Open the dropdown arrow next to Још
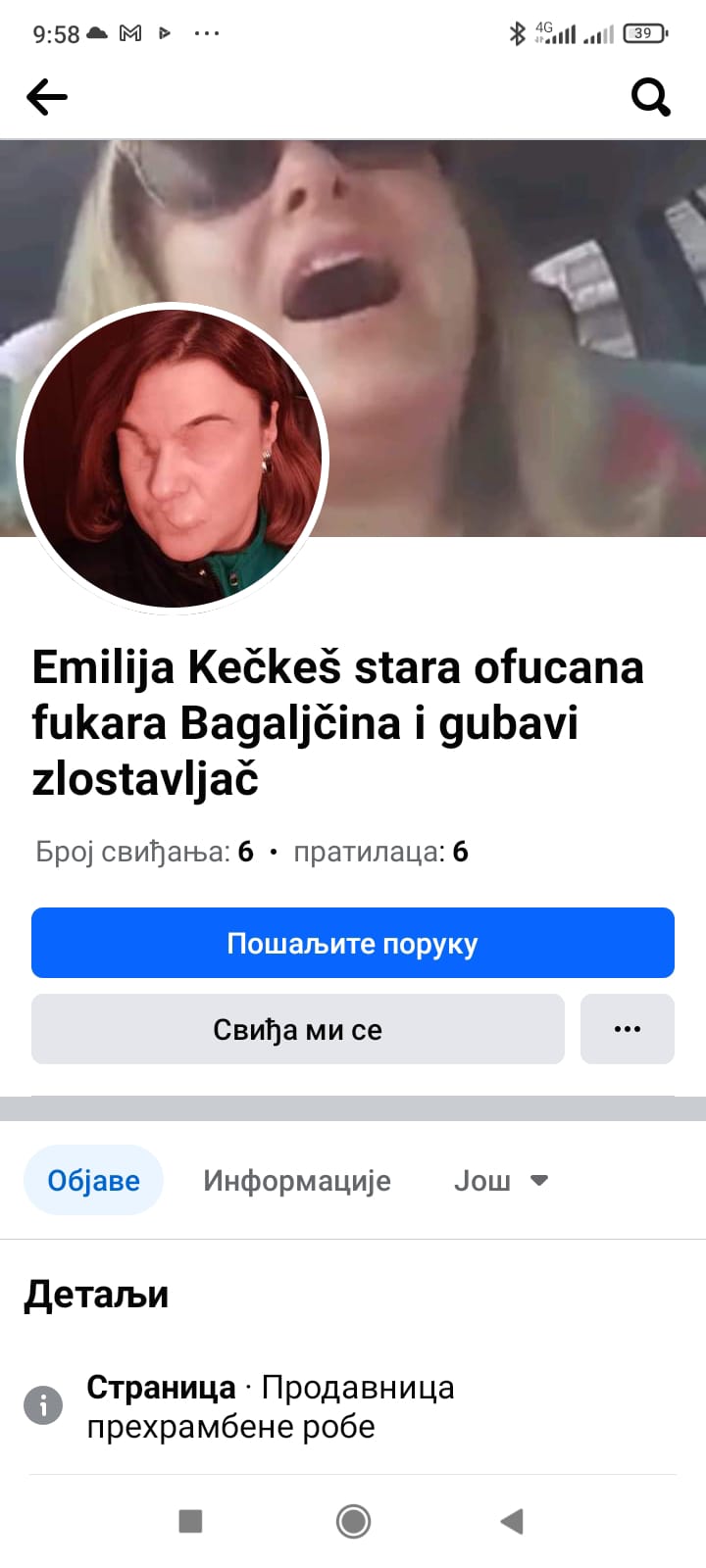The height and width of the screenshot is (1568, 706). click(539, 1180)
